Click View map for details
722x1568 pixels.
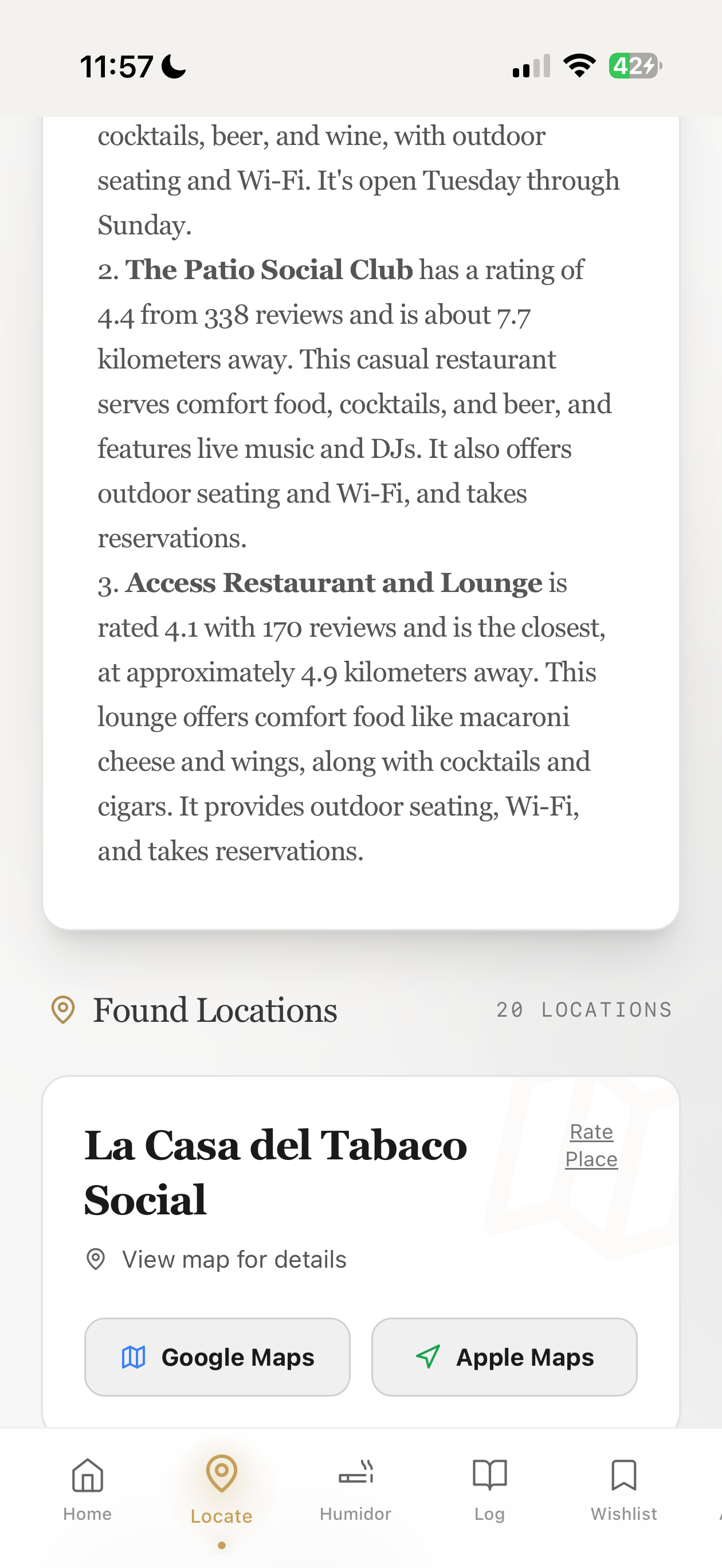234,1259
